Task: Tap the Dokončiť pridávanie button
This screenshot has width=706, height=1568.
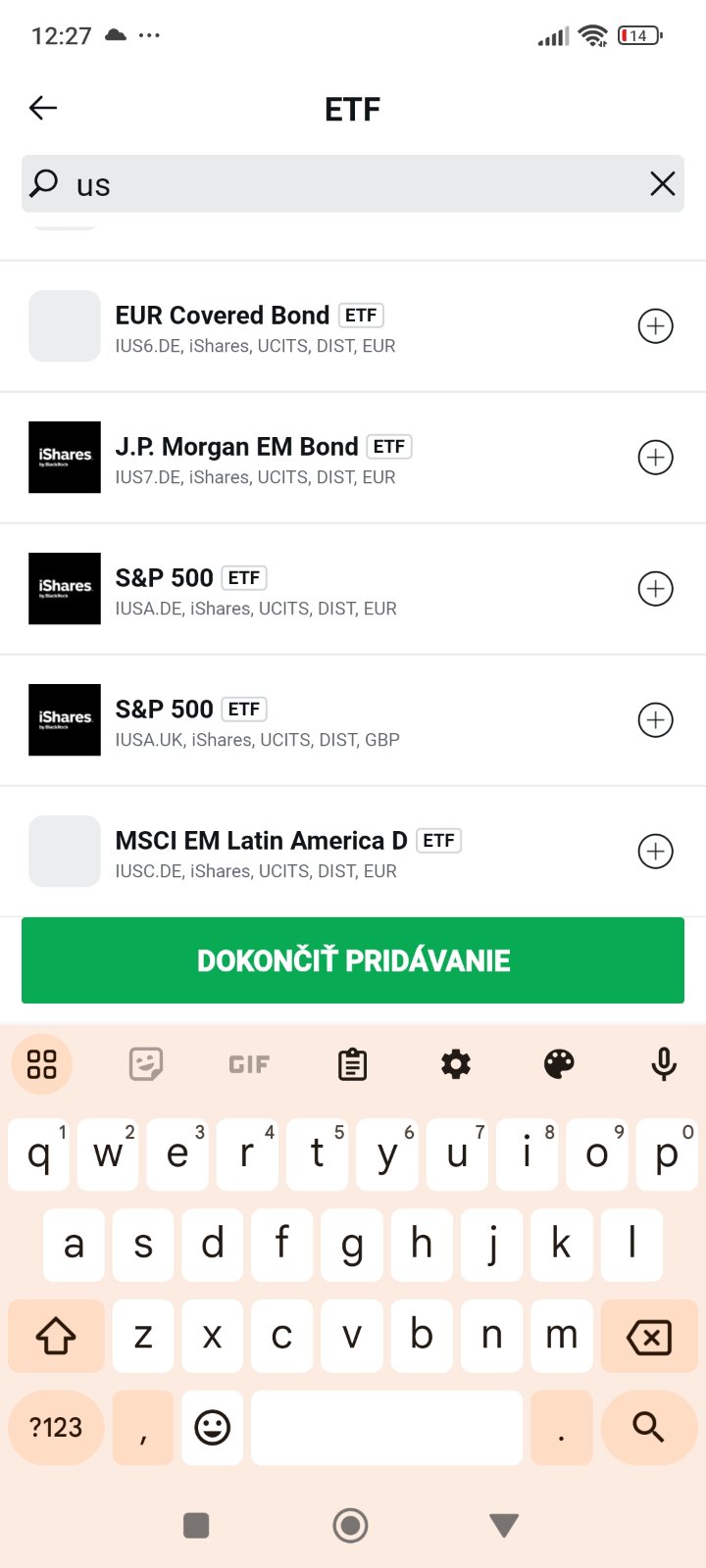Action: tap(353, 960)
